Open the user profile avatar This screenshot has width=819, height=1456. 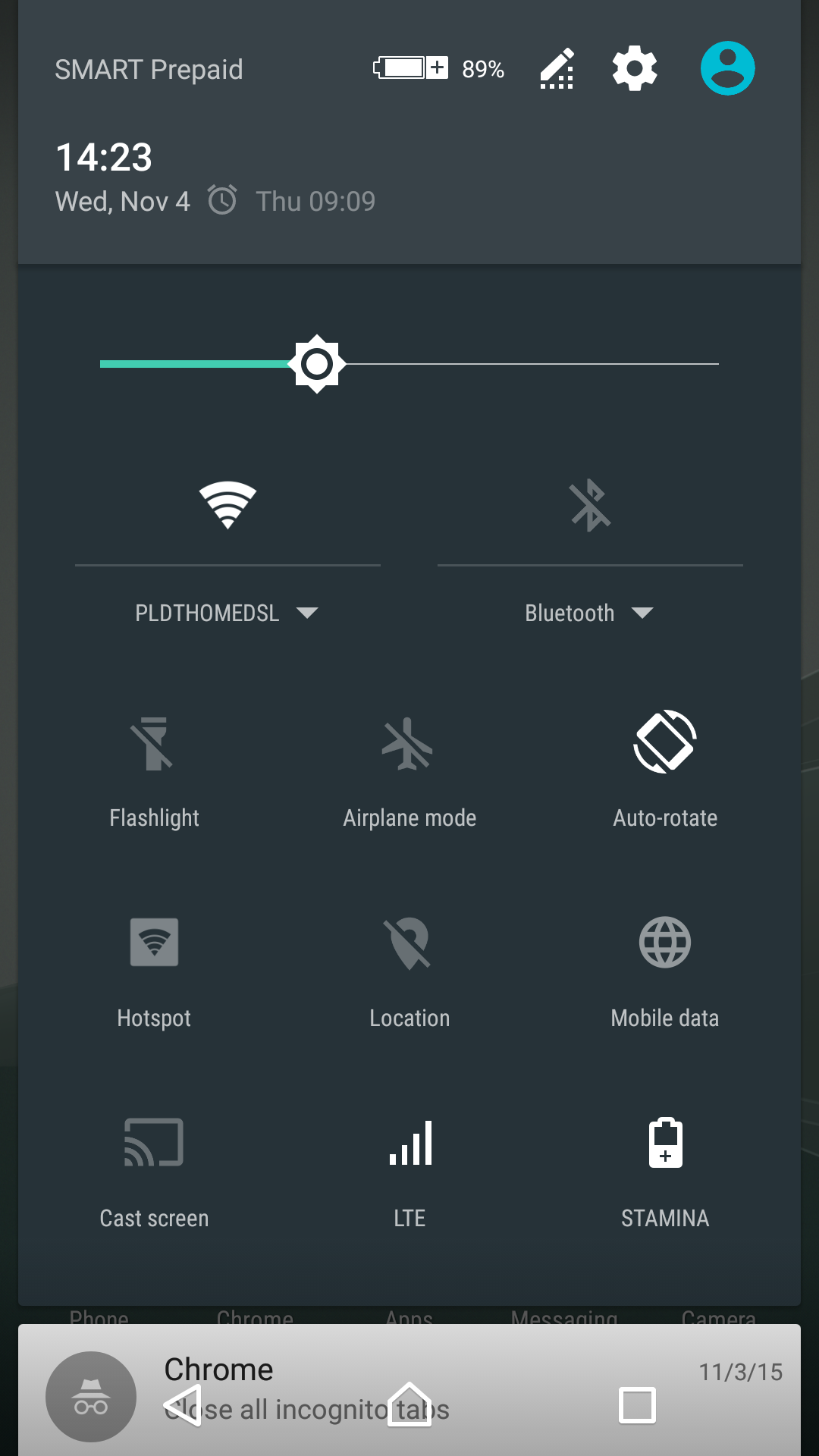[x=727, y=68]
